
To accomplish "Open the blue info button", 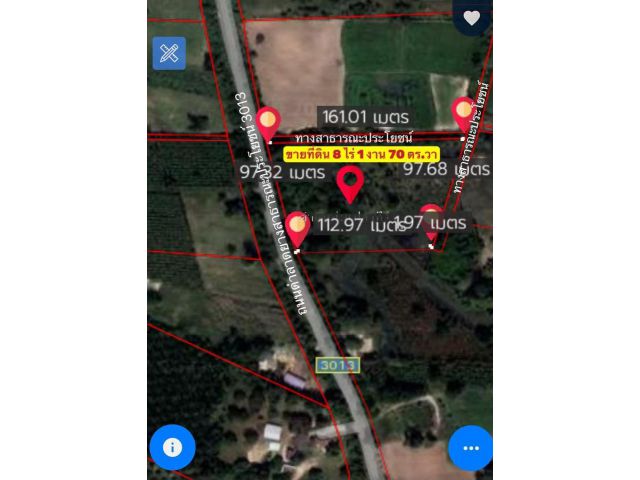I will (172, 447).
